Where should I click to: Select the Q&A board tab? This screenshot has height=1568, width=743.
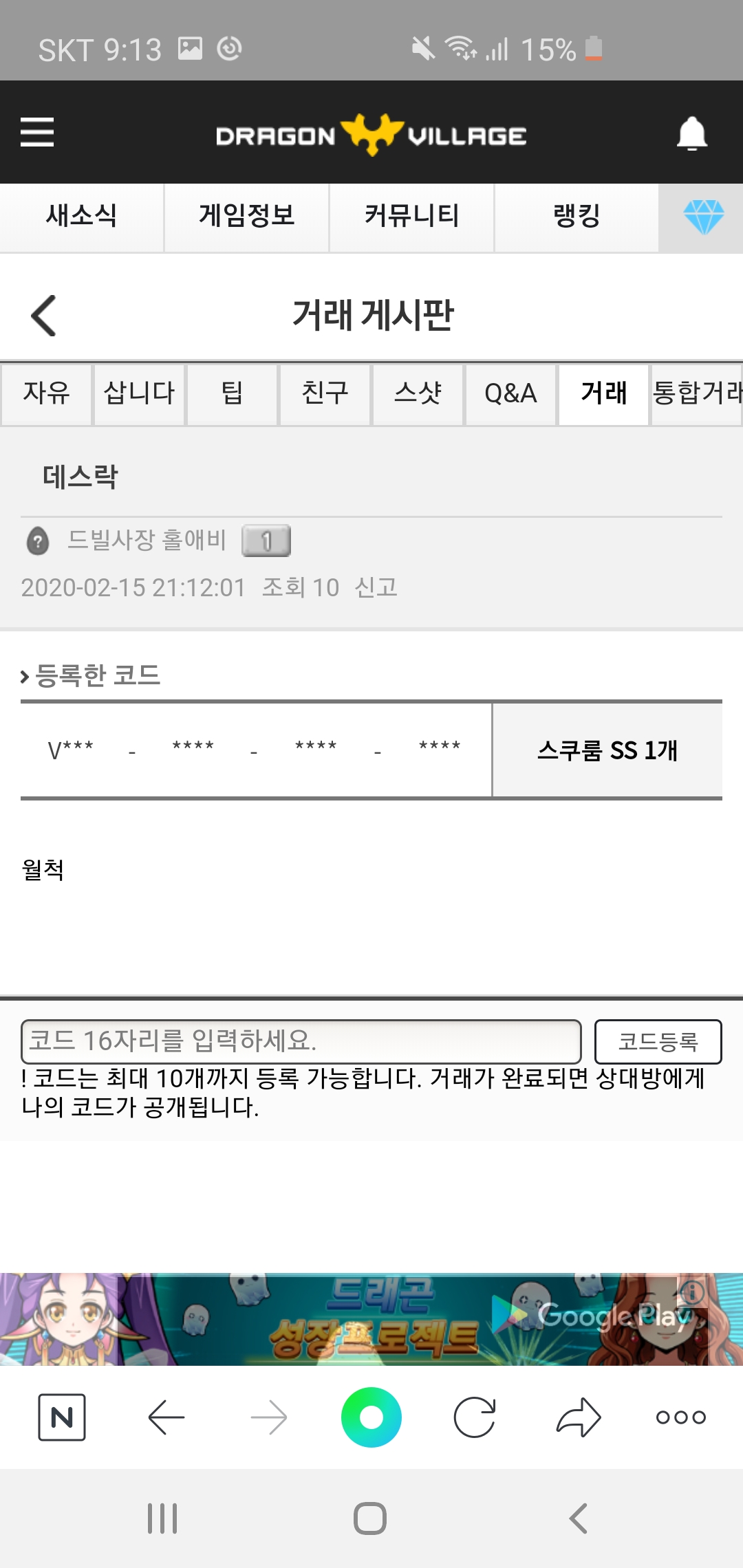click(510, 393)
